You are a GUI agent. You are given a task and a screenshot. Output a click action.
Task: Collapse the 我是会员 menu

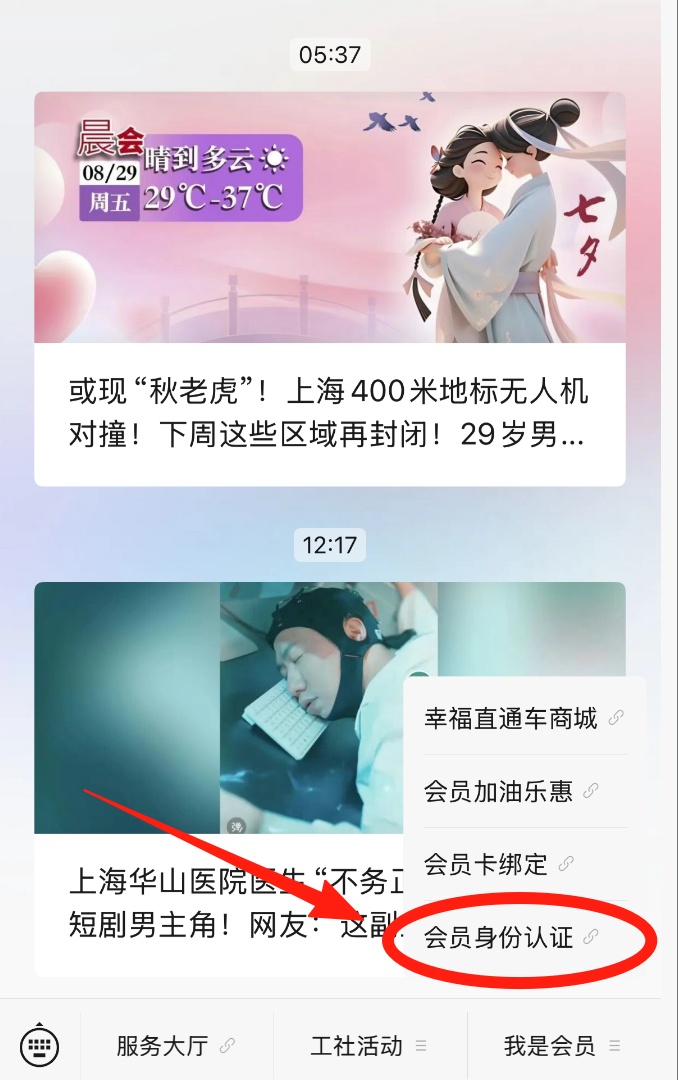pos(562,1046)
